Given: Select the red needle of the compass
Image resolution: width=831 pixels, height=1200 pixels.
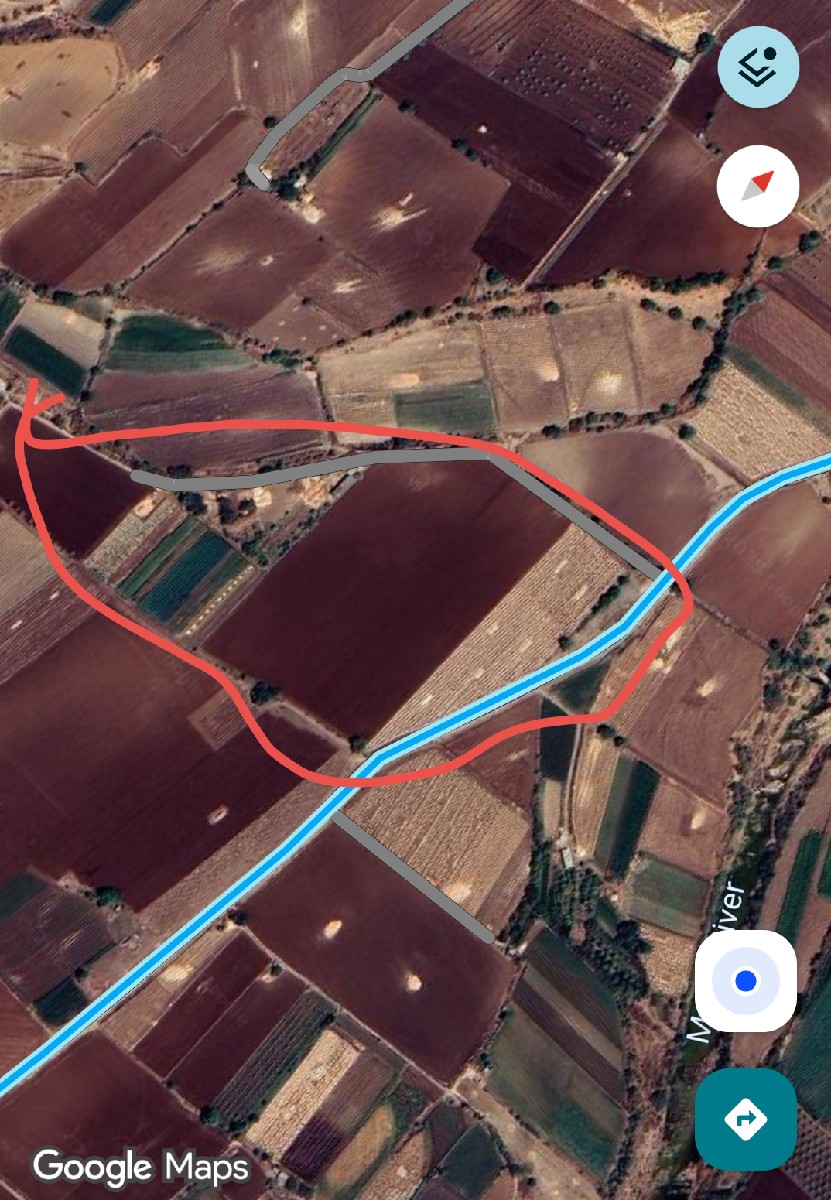Looking at the screenshot, I should (x=762, y=180).
